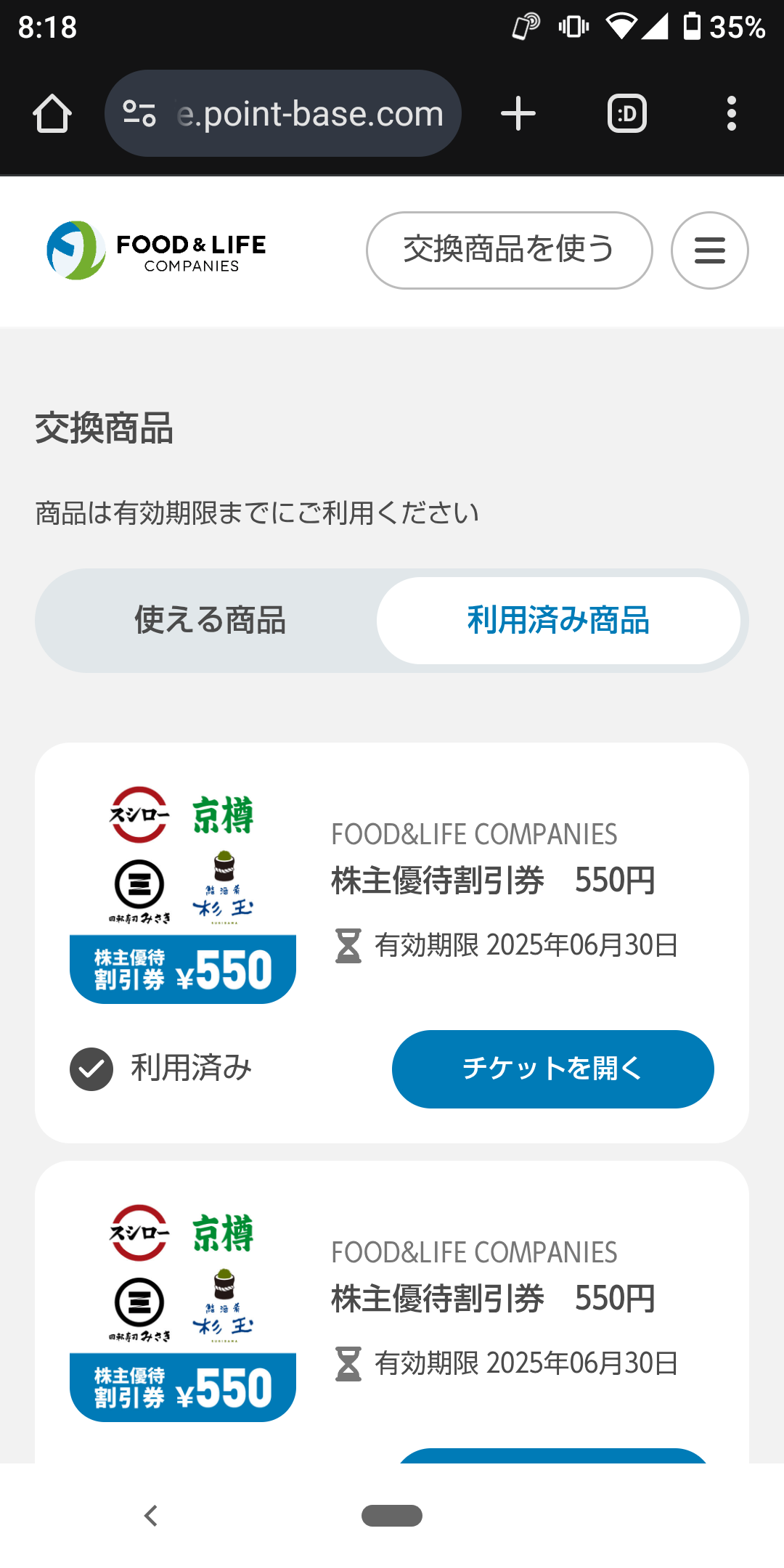
Task: Go back with the system back arrow
Action: click(151, 1516)
